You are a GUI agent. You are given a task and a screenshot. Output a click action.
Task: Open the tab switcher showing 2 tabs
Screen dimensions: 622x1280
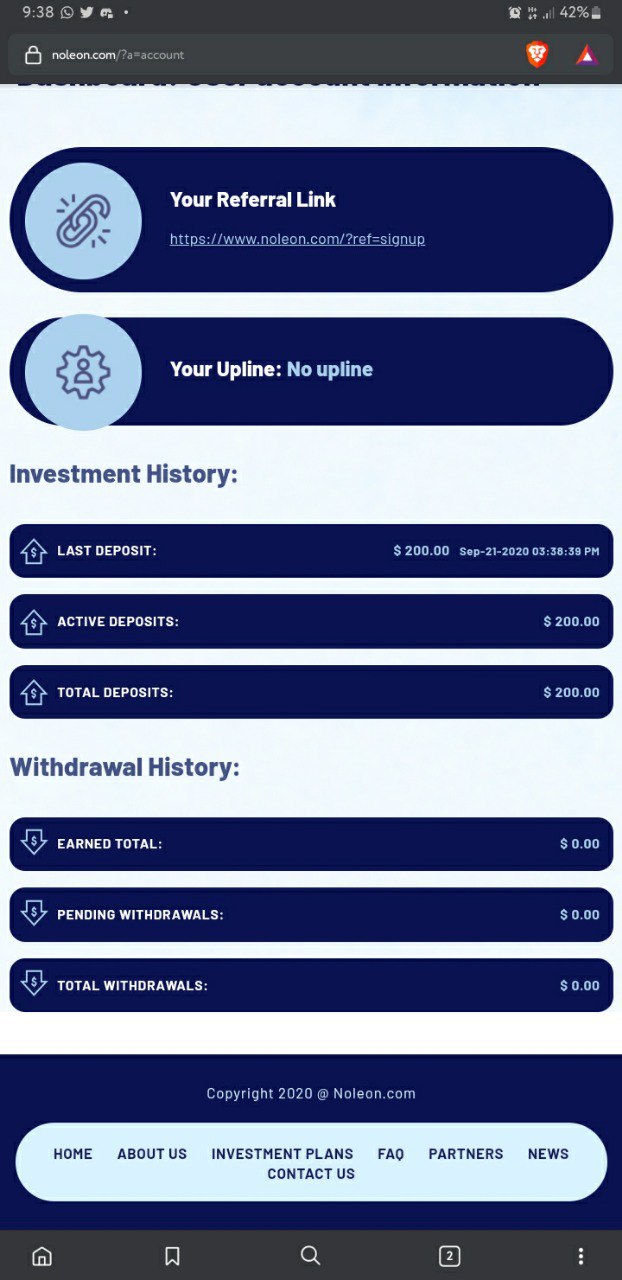tap(449, 1256)
